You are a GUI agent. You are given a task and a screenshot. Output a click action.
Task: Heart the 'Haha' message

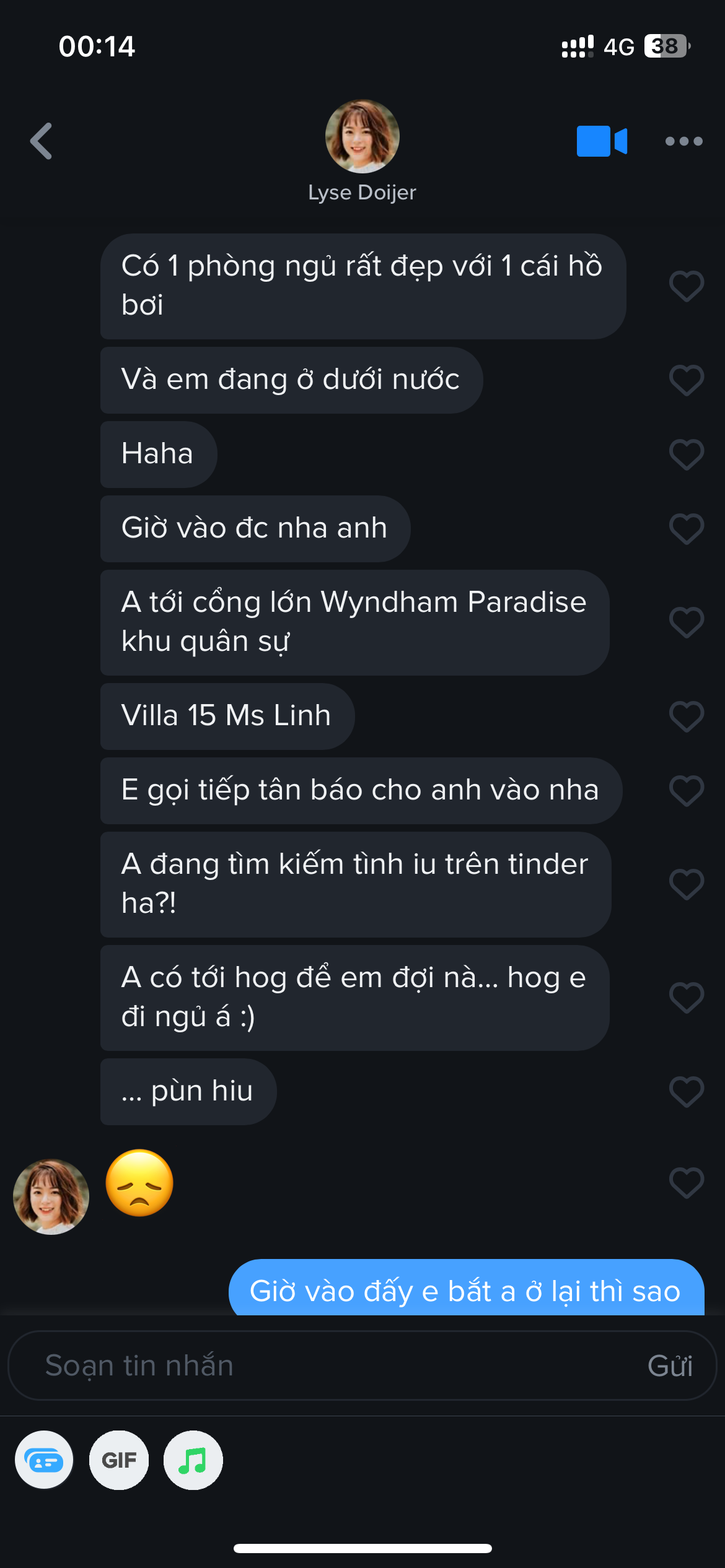click(686, 454)
